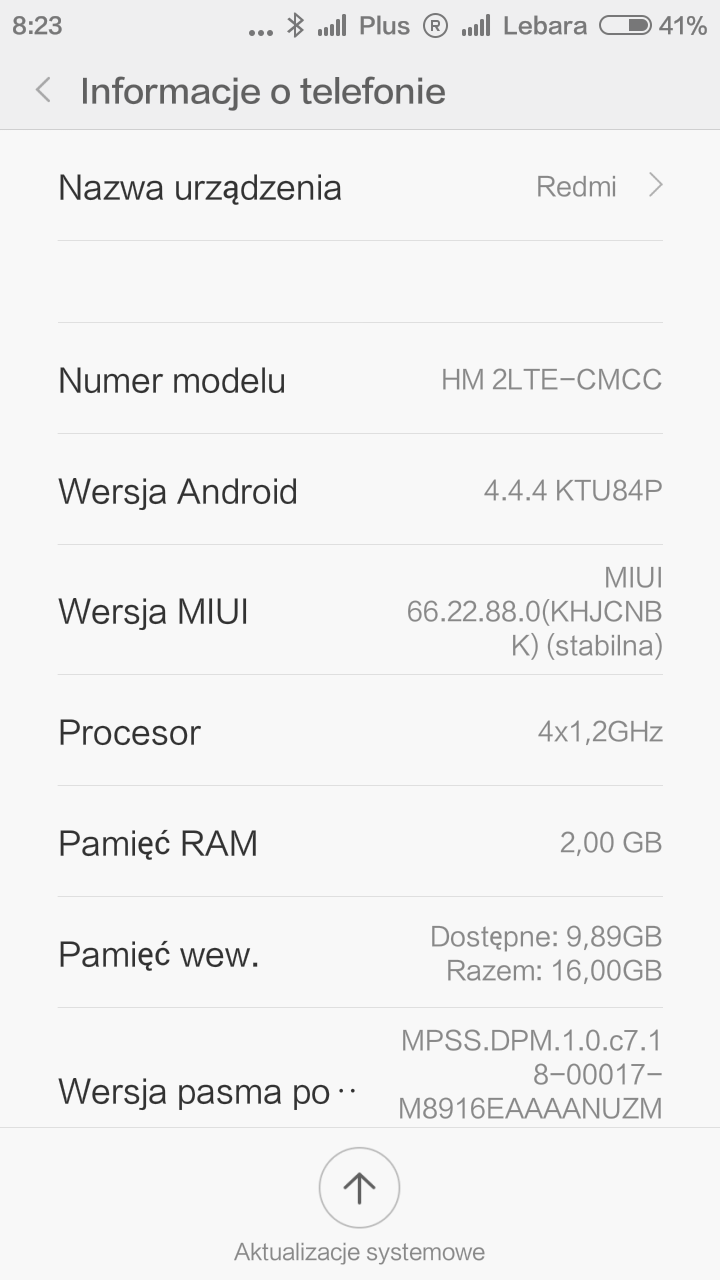This screenshot has width=720, height=1280.
Task: Tap the Procesor row
Action: click(x=360, y=732)
